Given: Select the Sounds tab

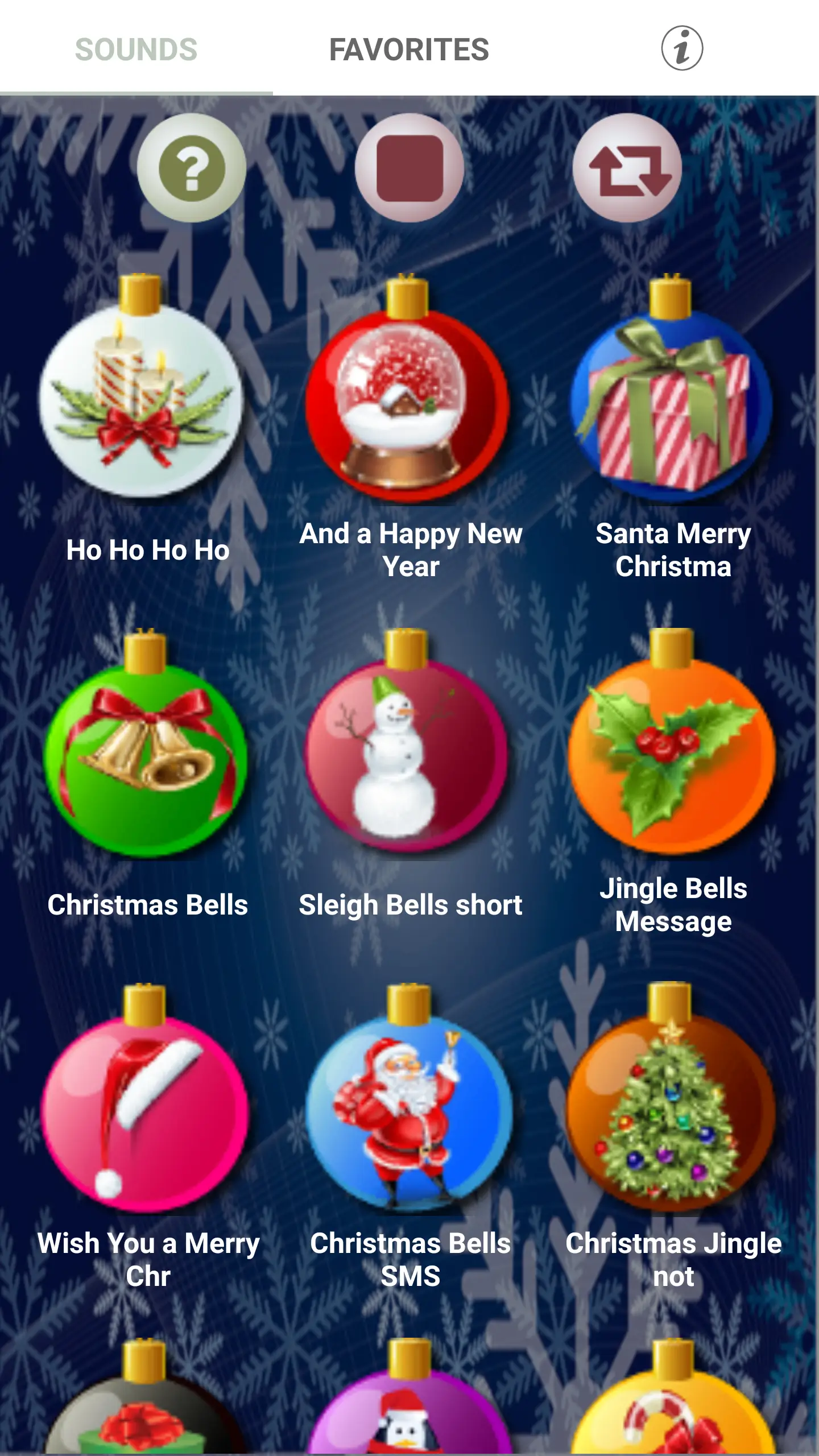Looking at the screenshot, I should [136, 49].
